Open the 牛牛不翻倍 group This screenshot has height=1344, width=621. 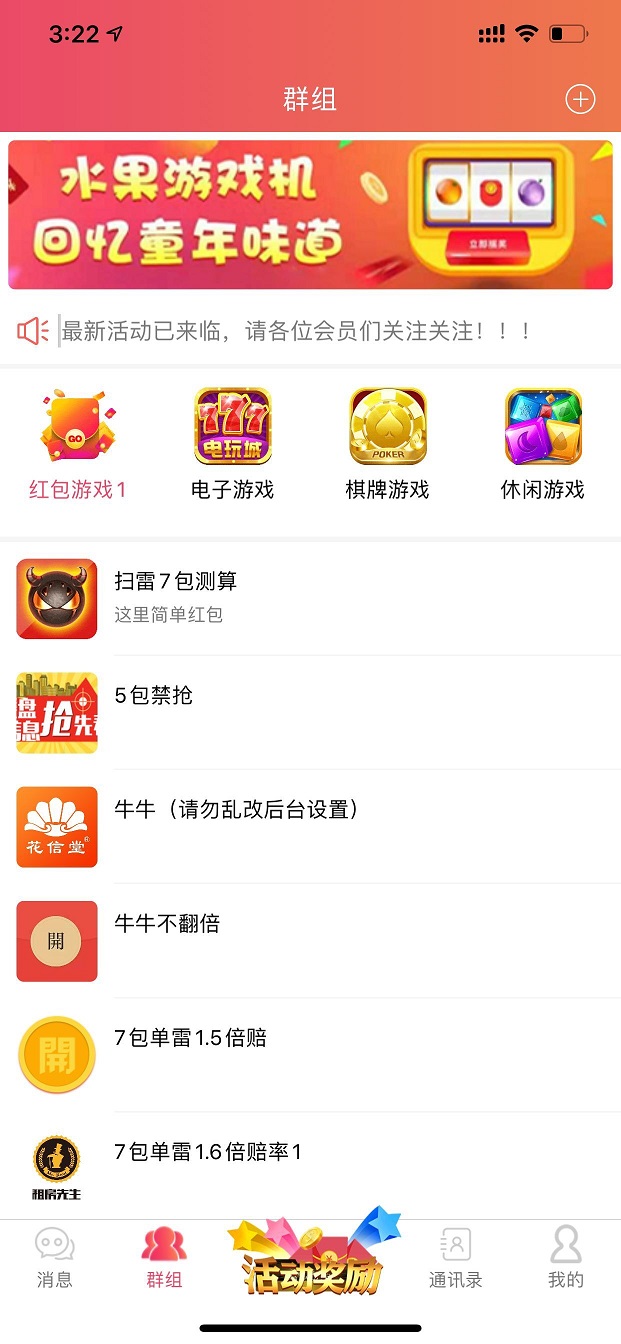(310, 940)
